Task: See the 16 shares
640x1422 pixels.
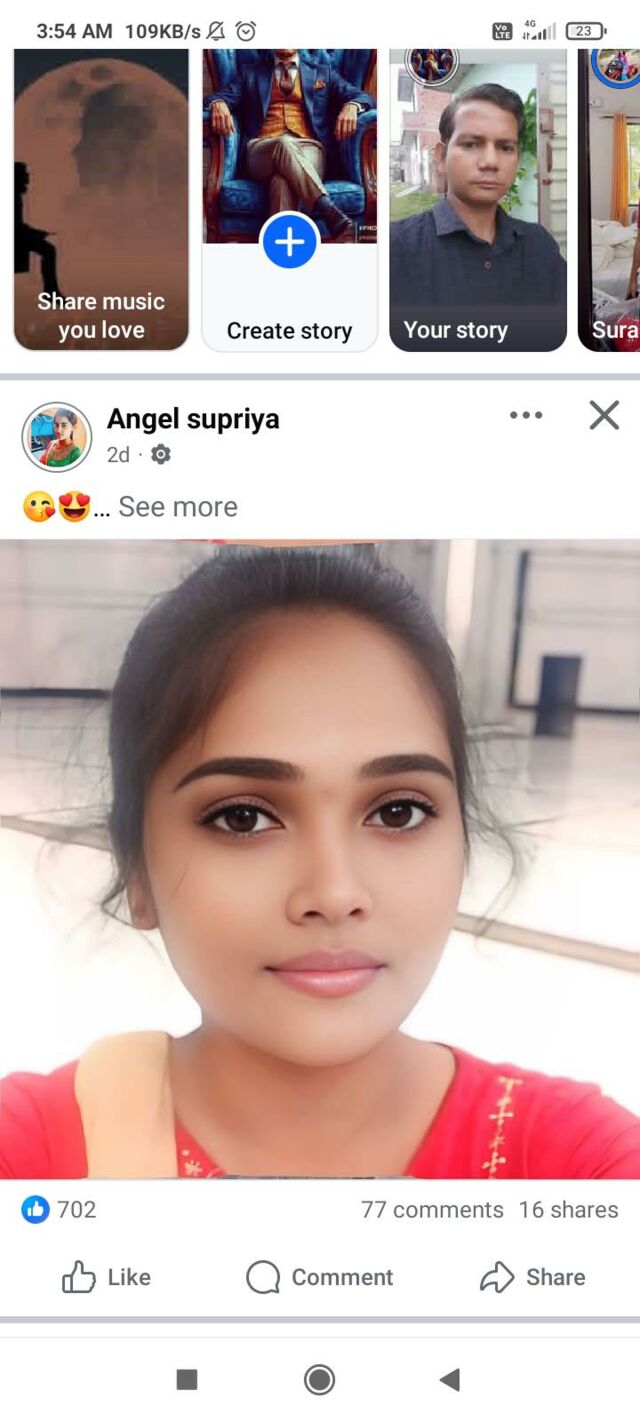Action: 568,1210
